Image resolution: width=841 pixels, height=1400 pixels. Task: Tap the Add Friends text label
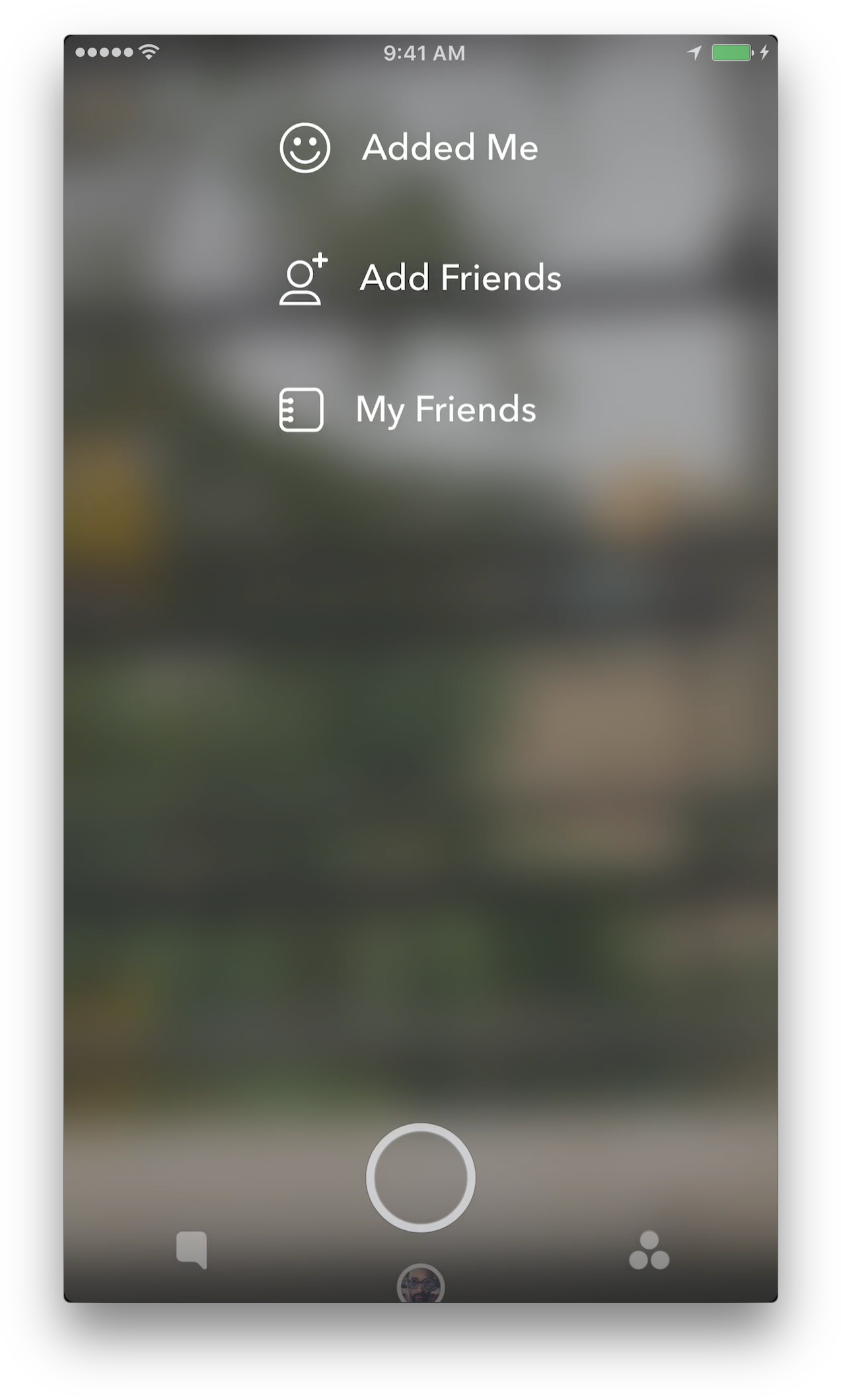[x=460, y=278]
